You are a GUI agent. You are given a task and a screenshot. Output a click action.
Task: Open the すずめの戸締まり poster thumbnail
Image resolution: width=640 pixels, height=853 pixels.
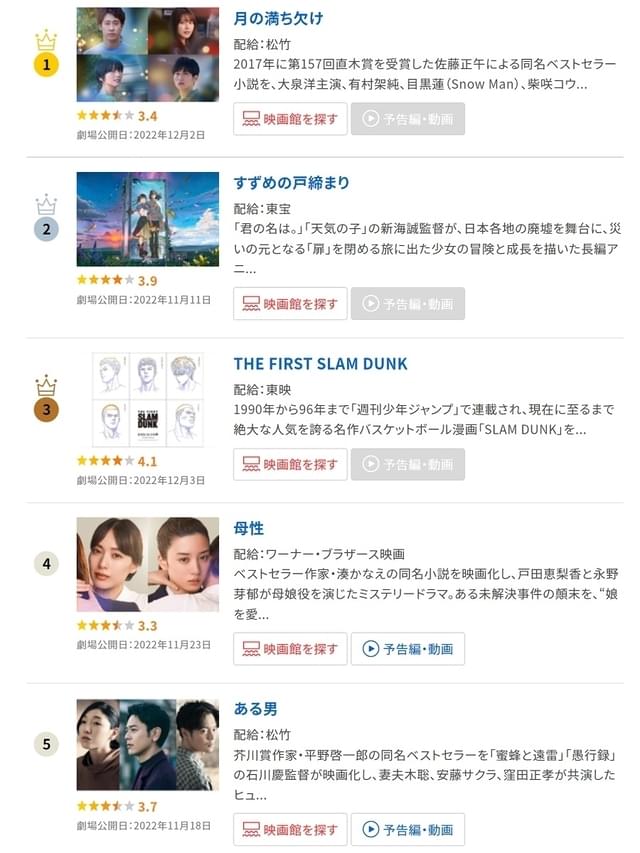point(148,219)
